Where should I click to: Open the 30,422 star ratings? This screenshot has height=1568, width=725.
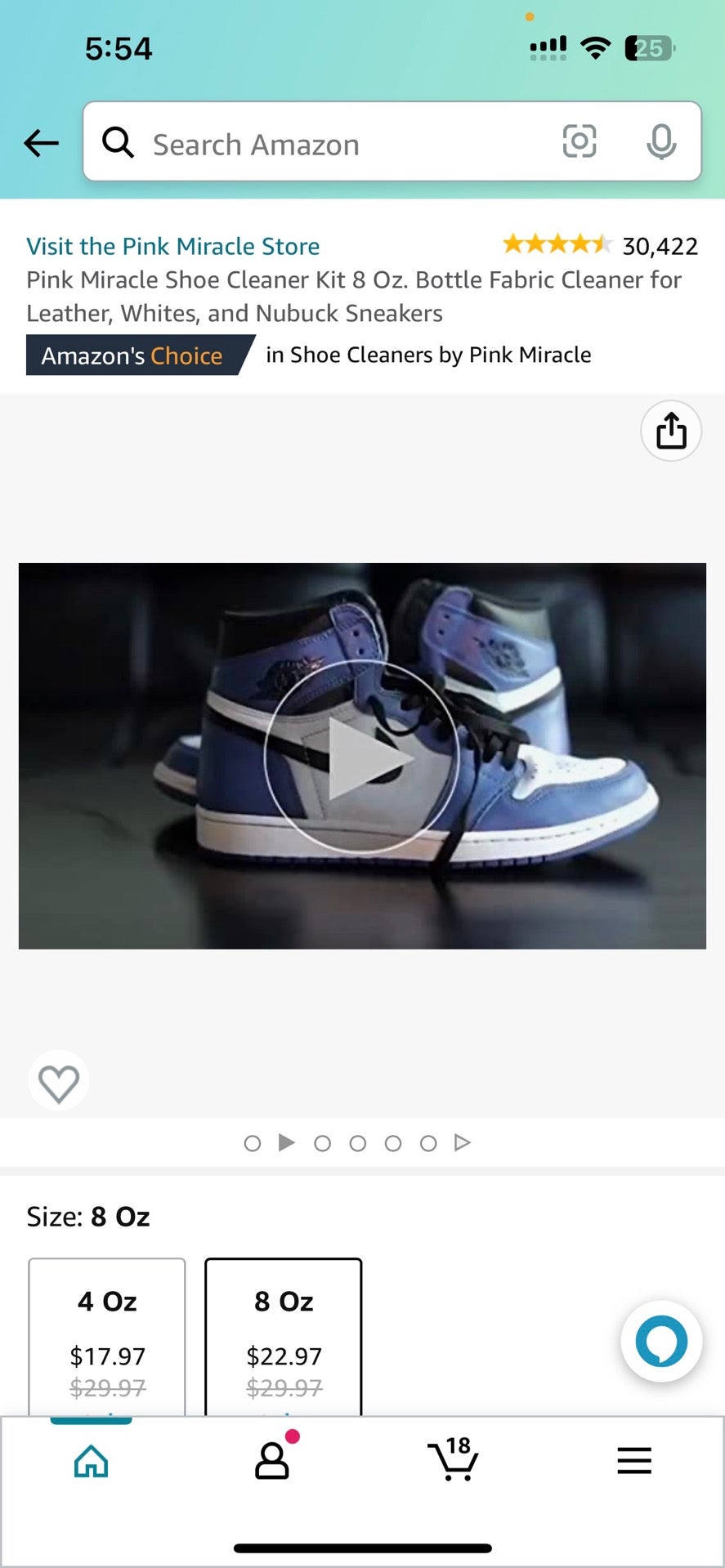point(599,245)
